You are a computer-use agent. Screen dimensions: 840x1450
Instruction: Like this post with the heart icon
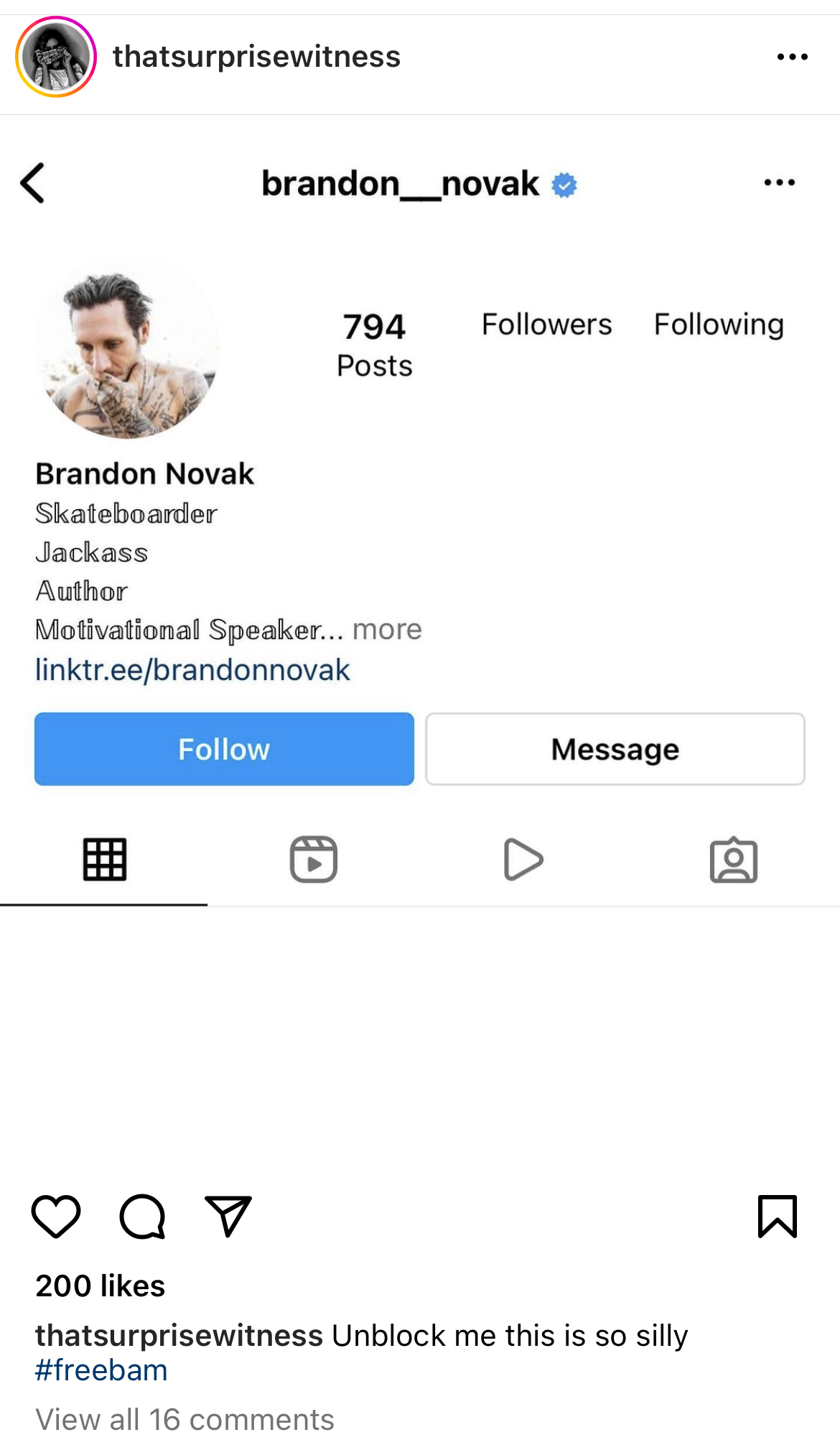[56, 1217]
